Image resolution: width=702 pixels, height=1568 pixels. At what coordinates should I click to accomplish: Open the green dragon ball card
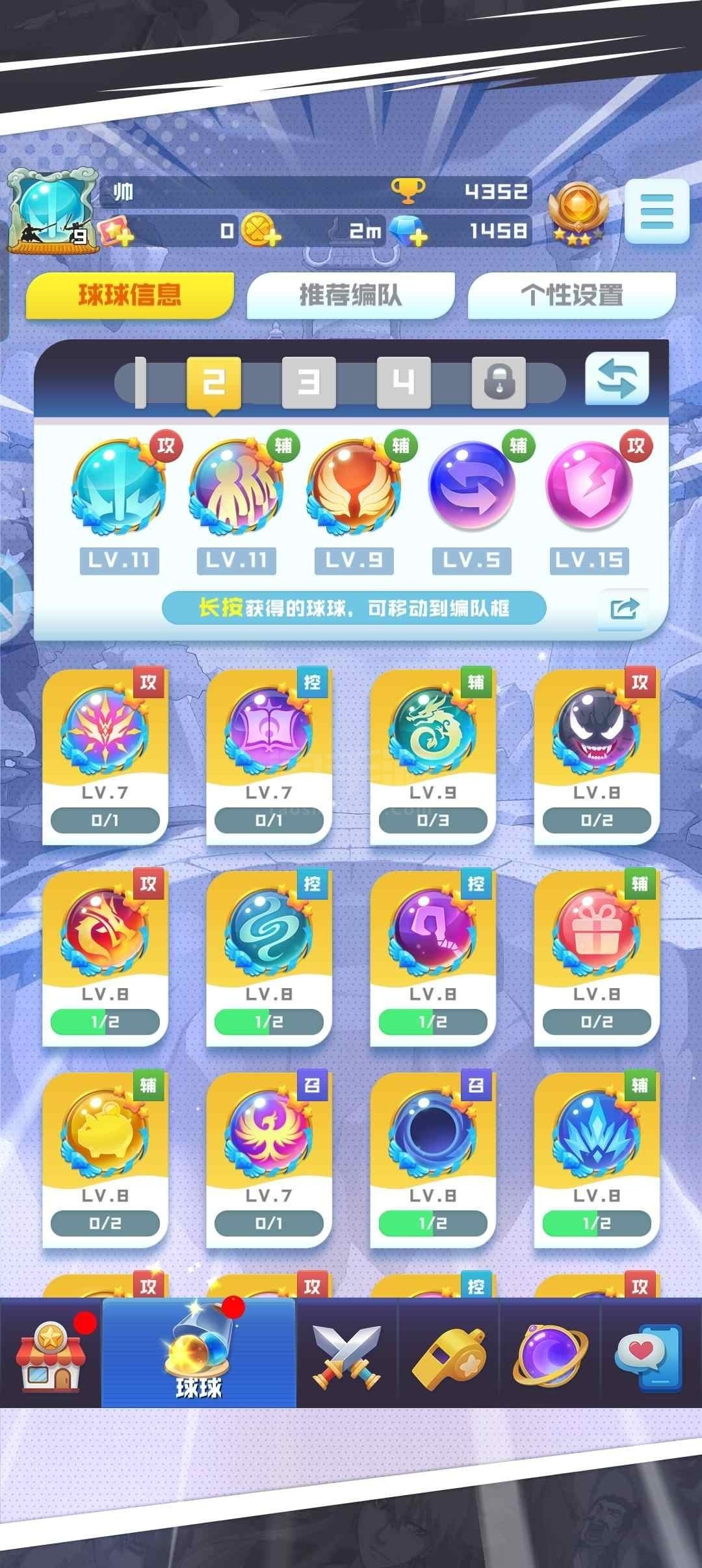[x=433, y=757]
